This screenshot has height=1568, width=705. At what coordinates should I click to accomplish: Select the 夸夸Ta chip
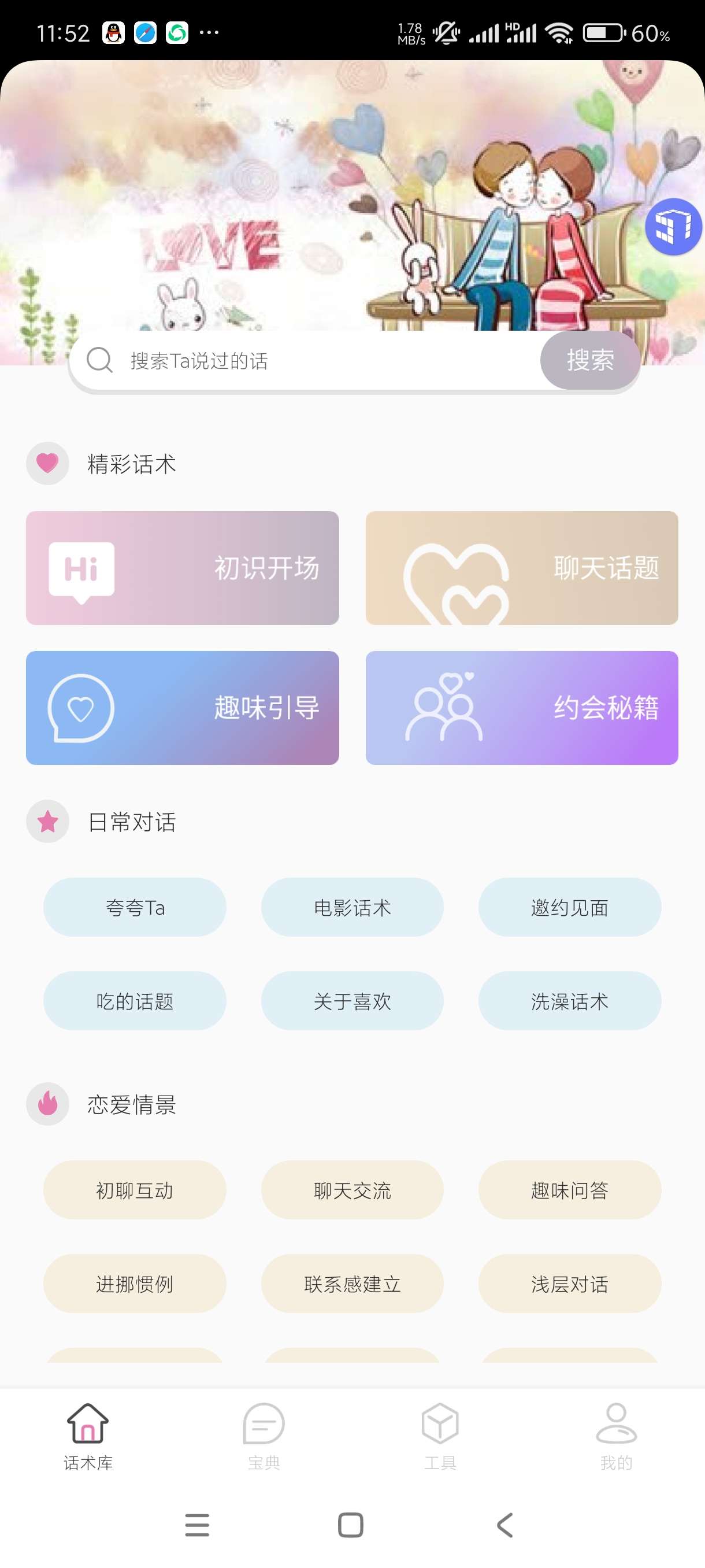pos(135,907)
